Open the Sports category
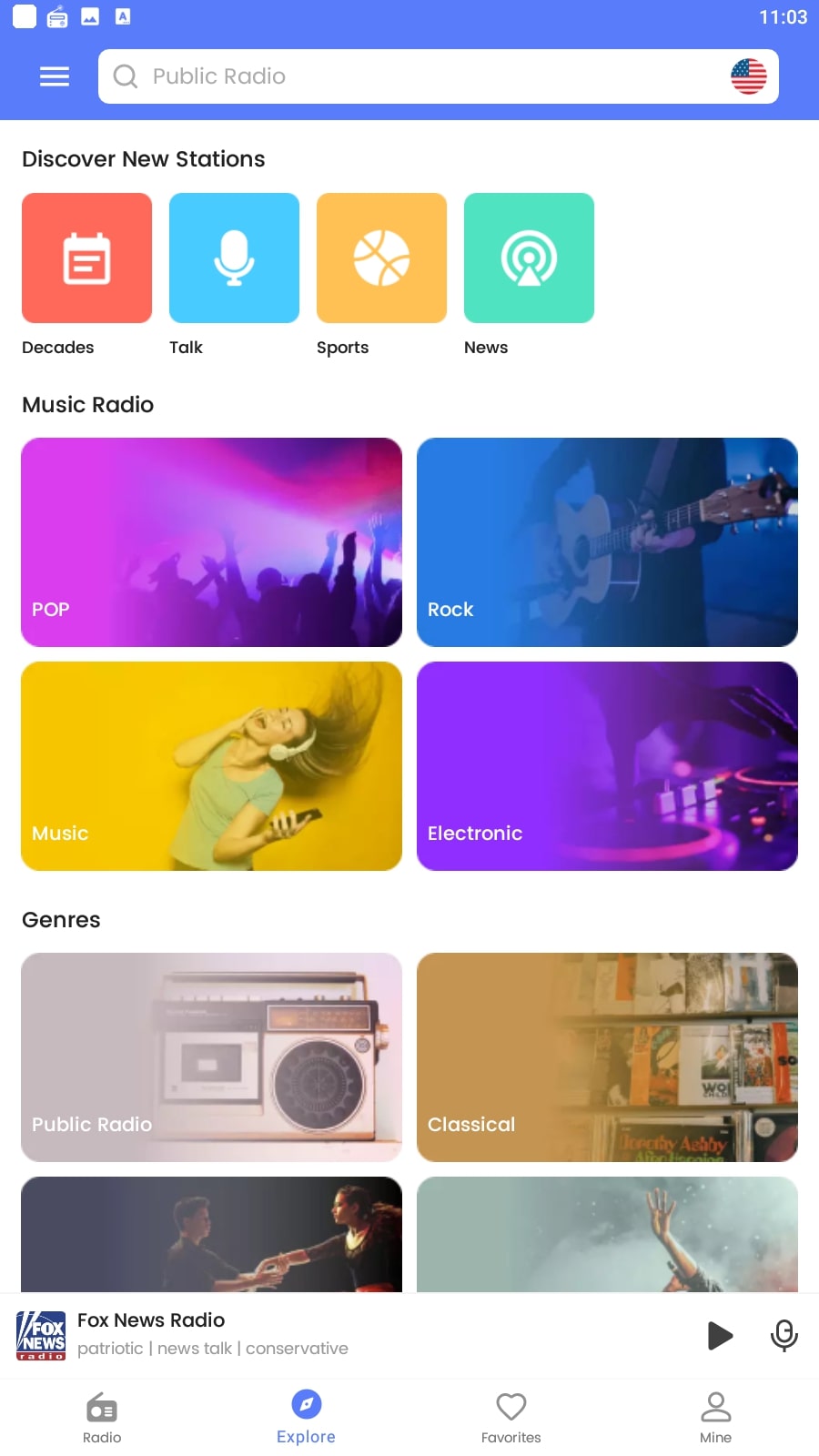 pos(381,258)
